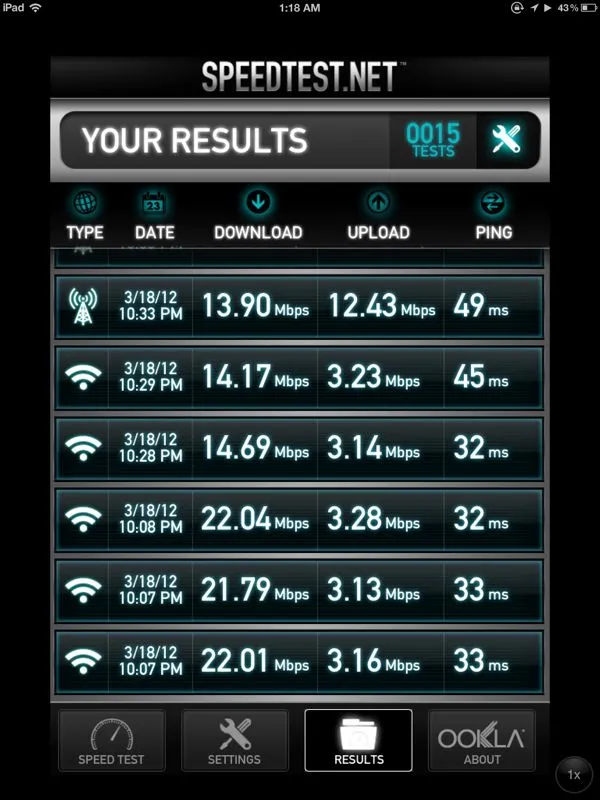Sort results by Upload speed
The image size is (600, 800).
click(378, 216)
